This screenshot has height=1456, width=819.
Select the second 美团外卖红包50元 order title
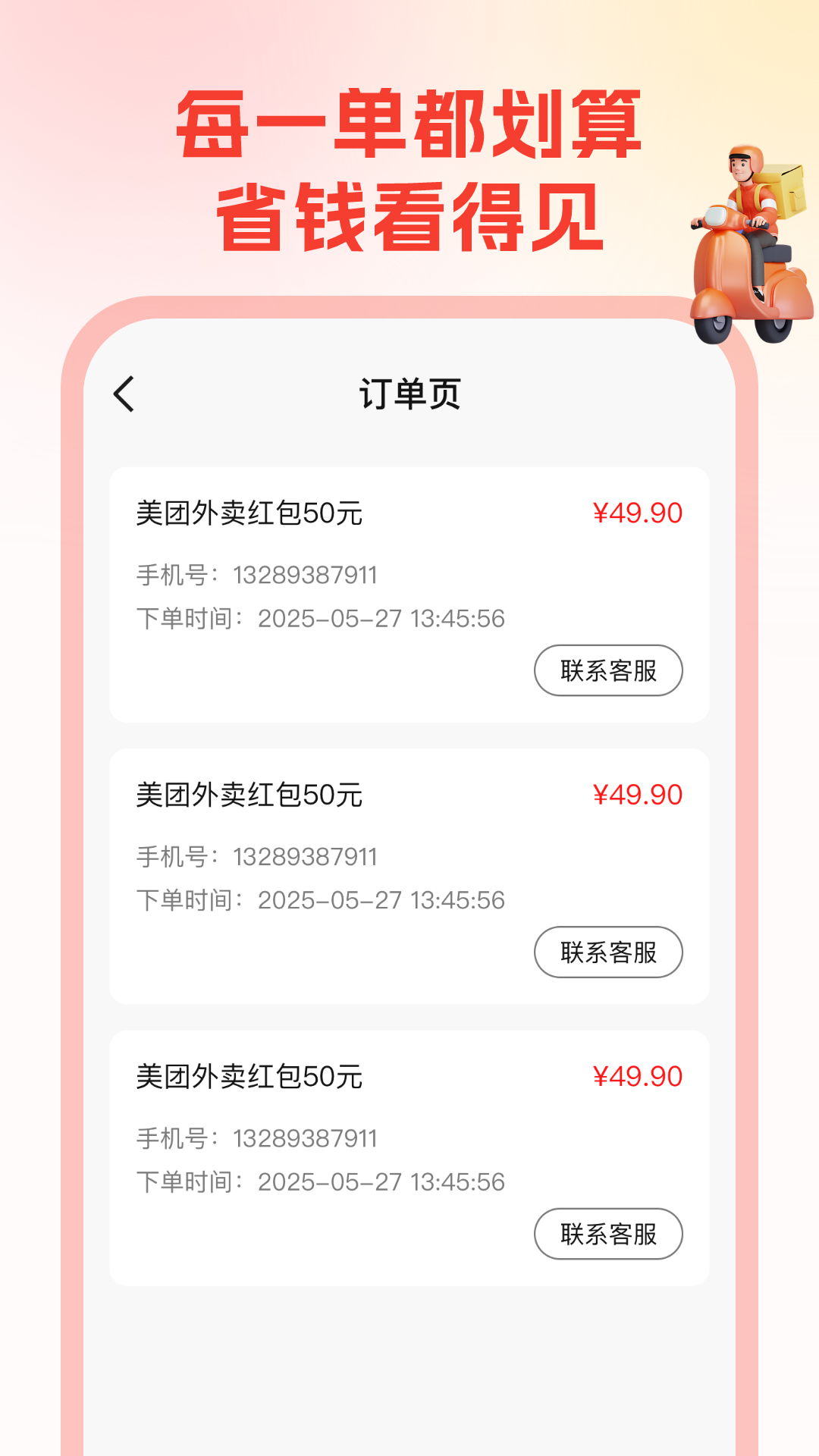click(x=250, y=795)
